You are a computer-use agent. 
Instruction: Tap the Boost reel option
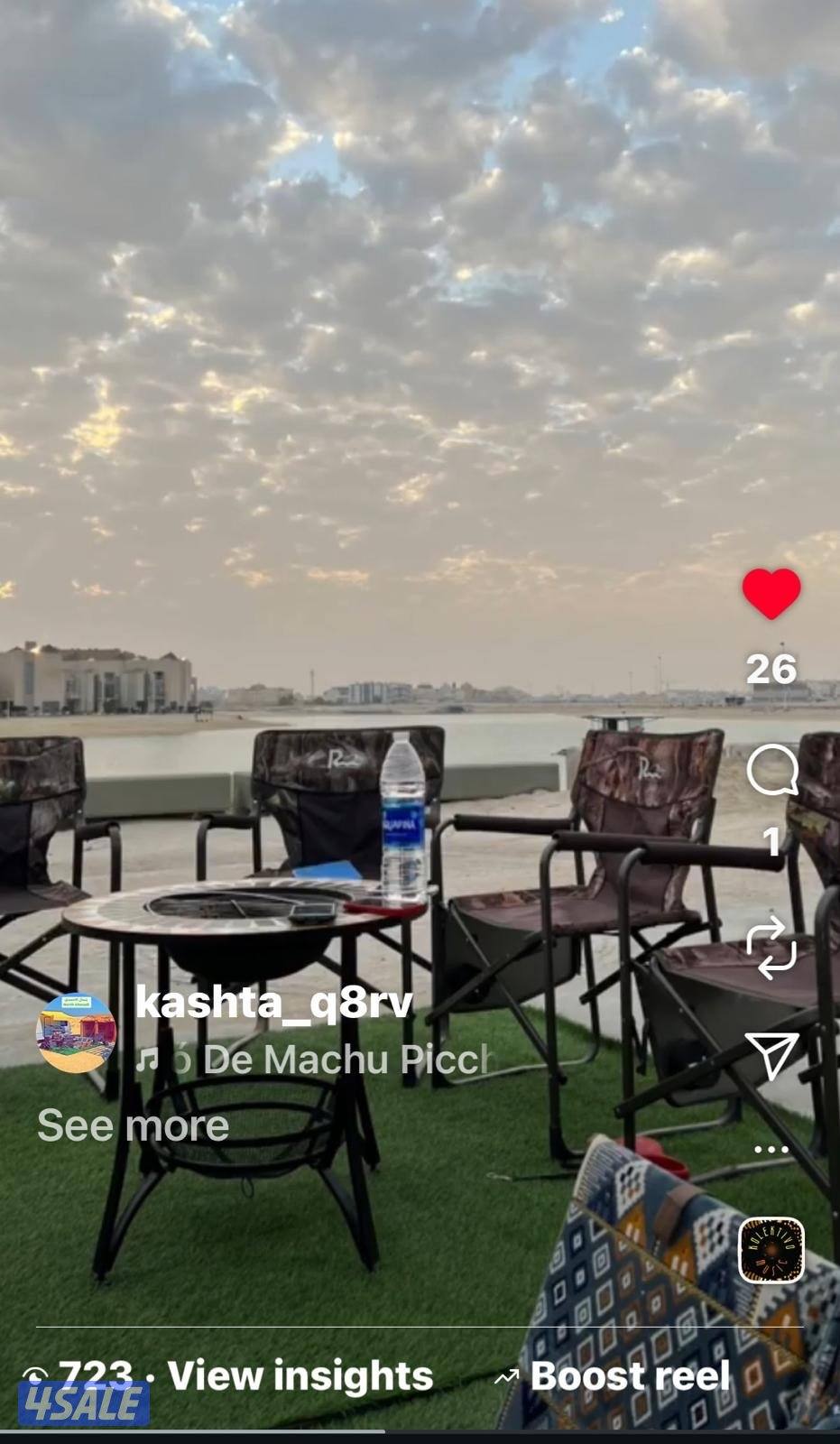[630, 1375]
